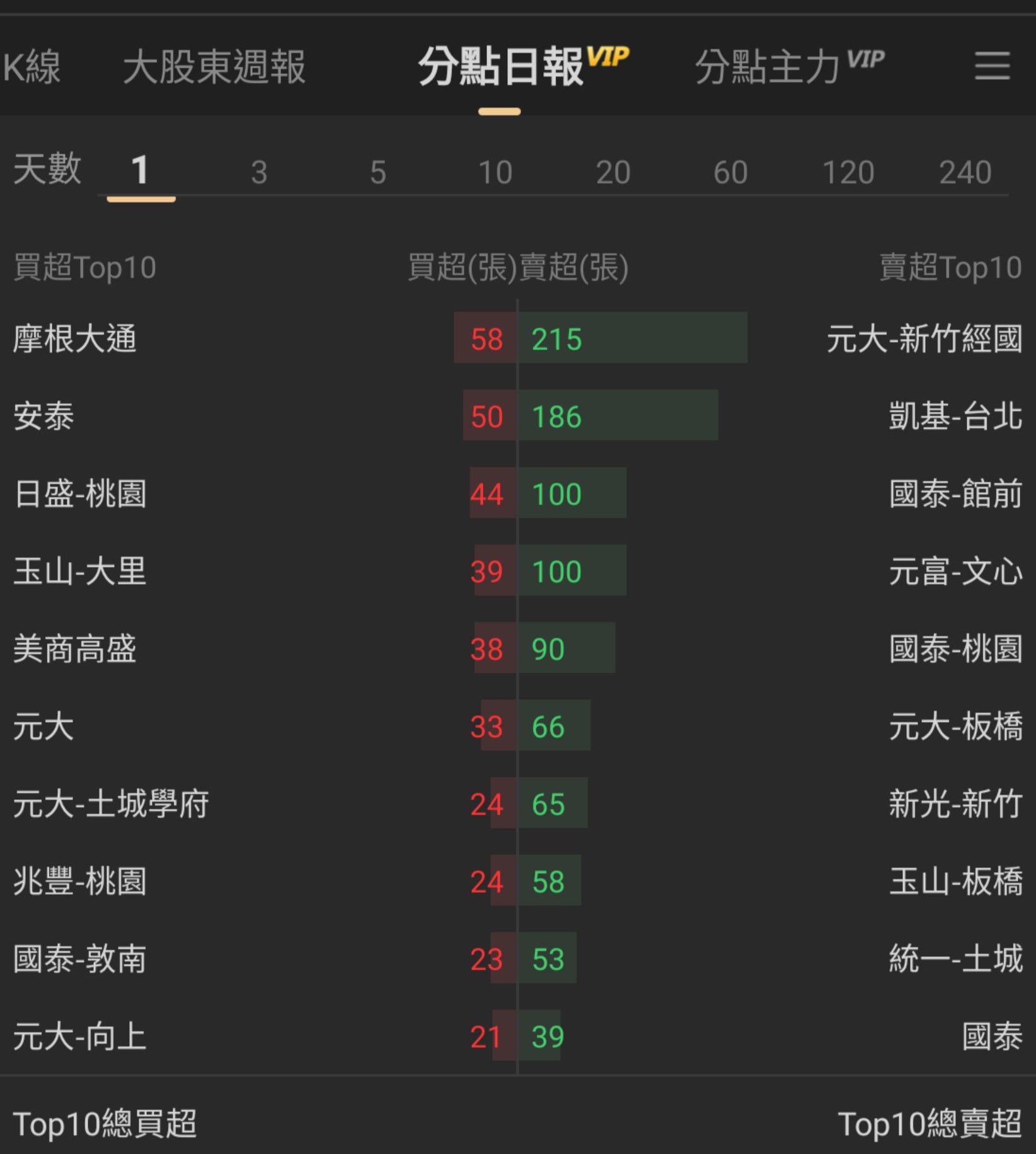Switch to the 240-day range
Screen dimensions: 1036x1154
(x=964, y=171)
